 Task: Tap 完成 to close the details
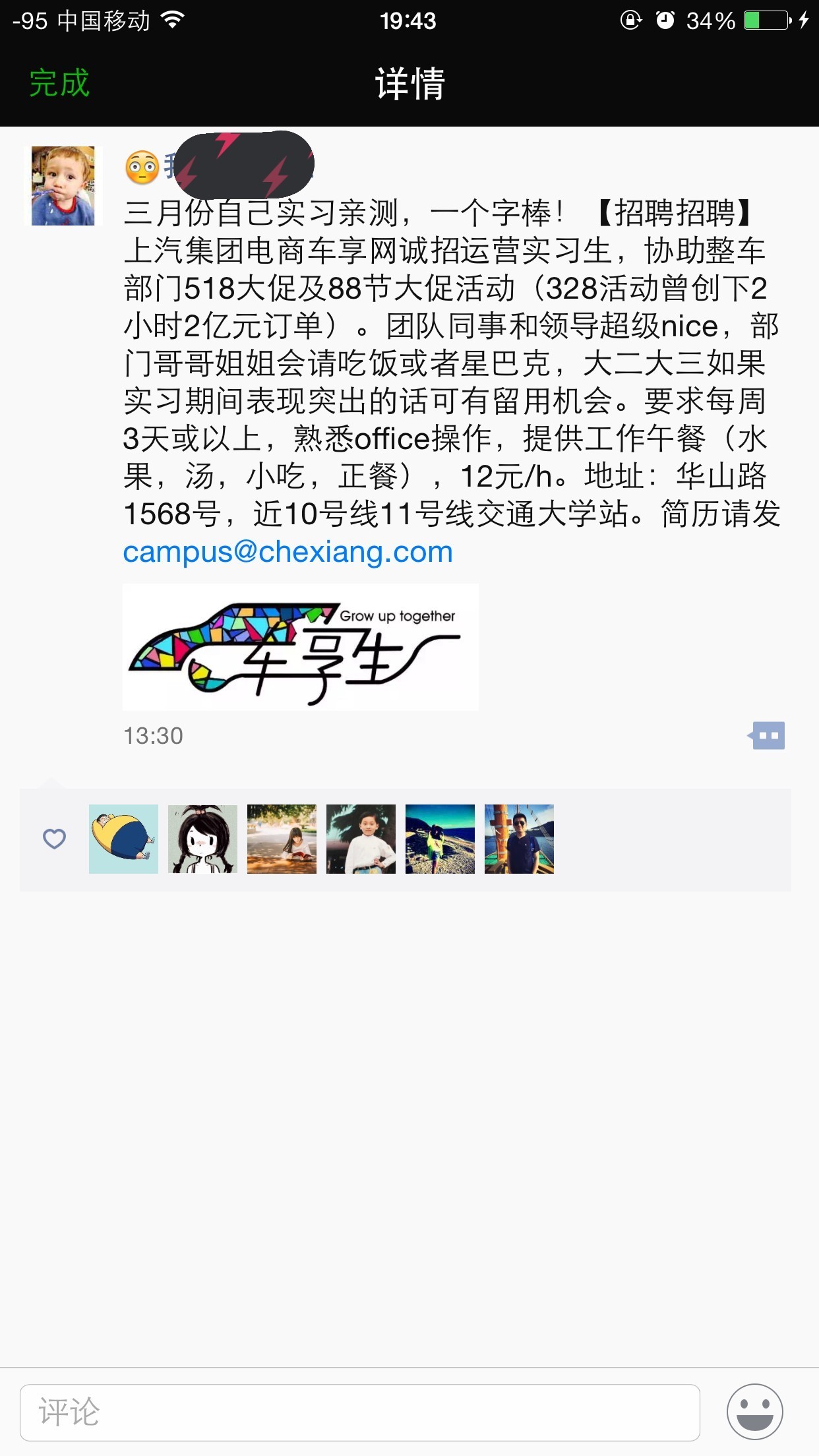tap(59, 84)
